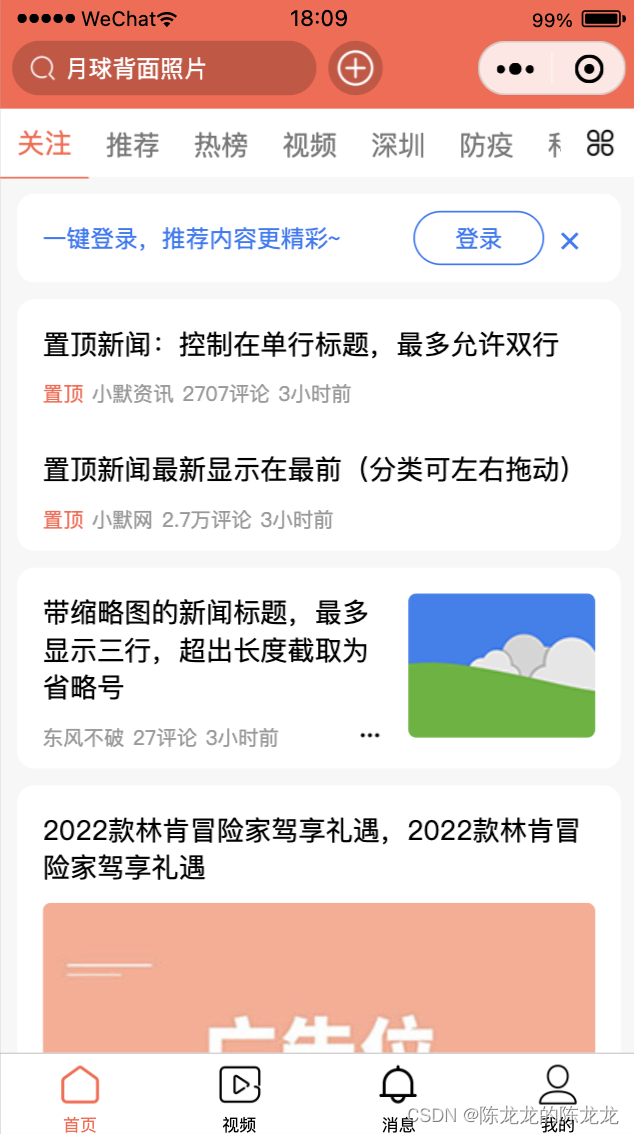Switch to the 推荐 tab

point(133,145)
